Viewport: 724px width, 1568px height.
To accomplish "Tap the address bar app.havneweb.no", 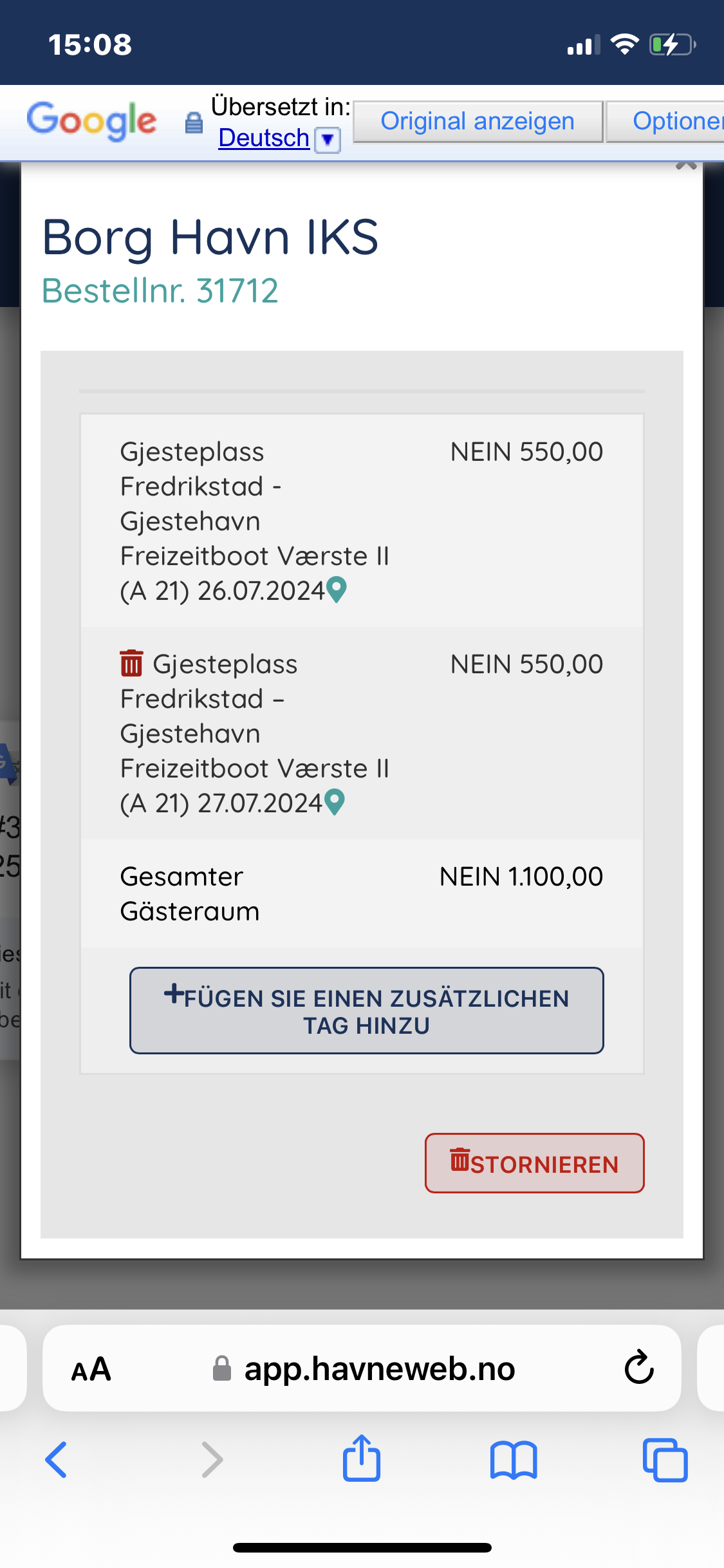I will coord(379,1369).
